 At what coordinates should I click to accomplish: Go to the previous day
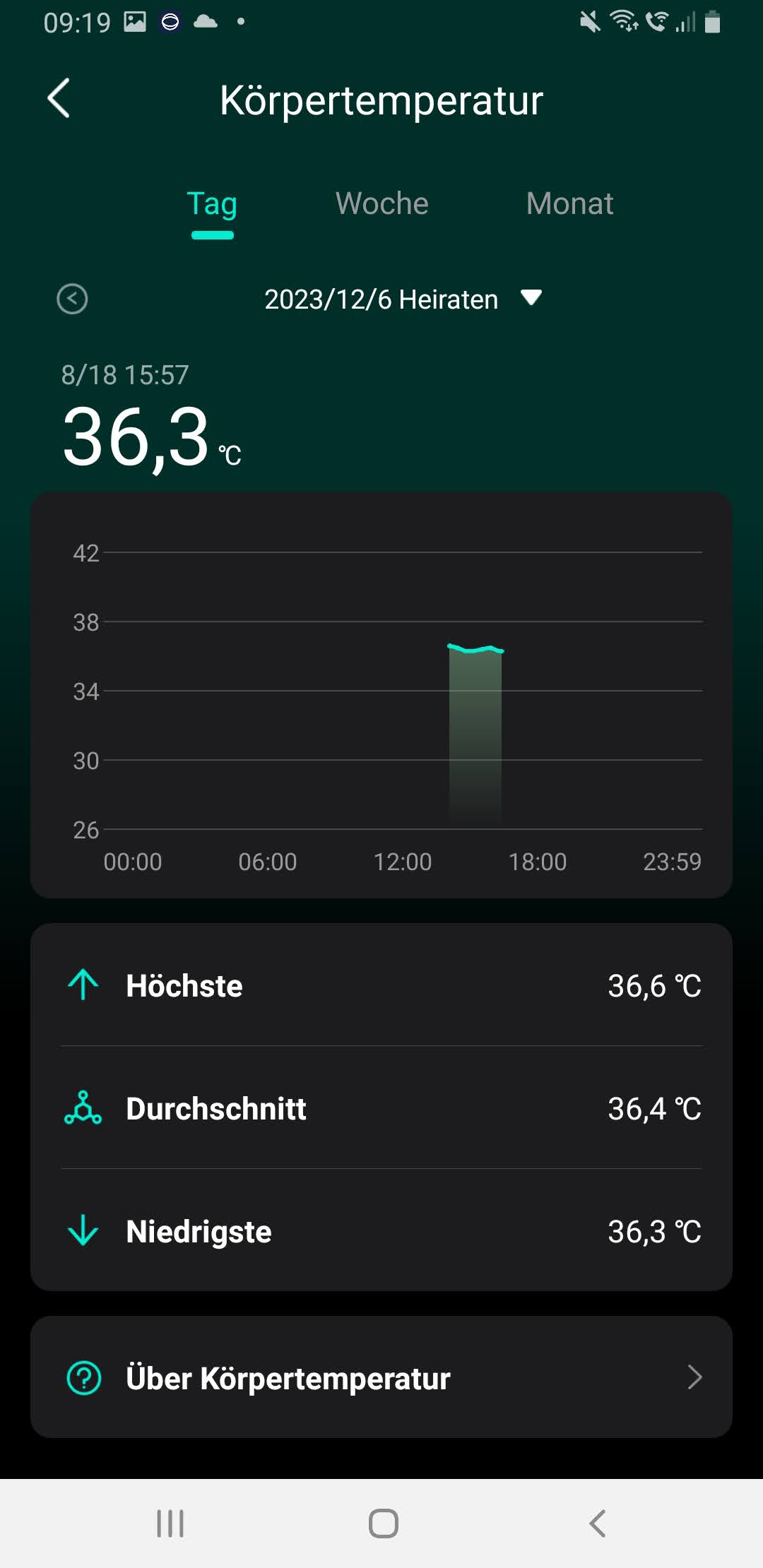(x=72, y=299)
